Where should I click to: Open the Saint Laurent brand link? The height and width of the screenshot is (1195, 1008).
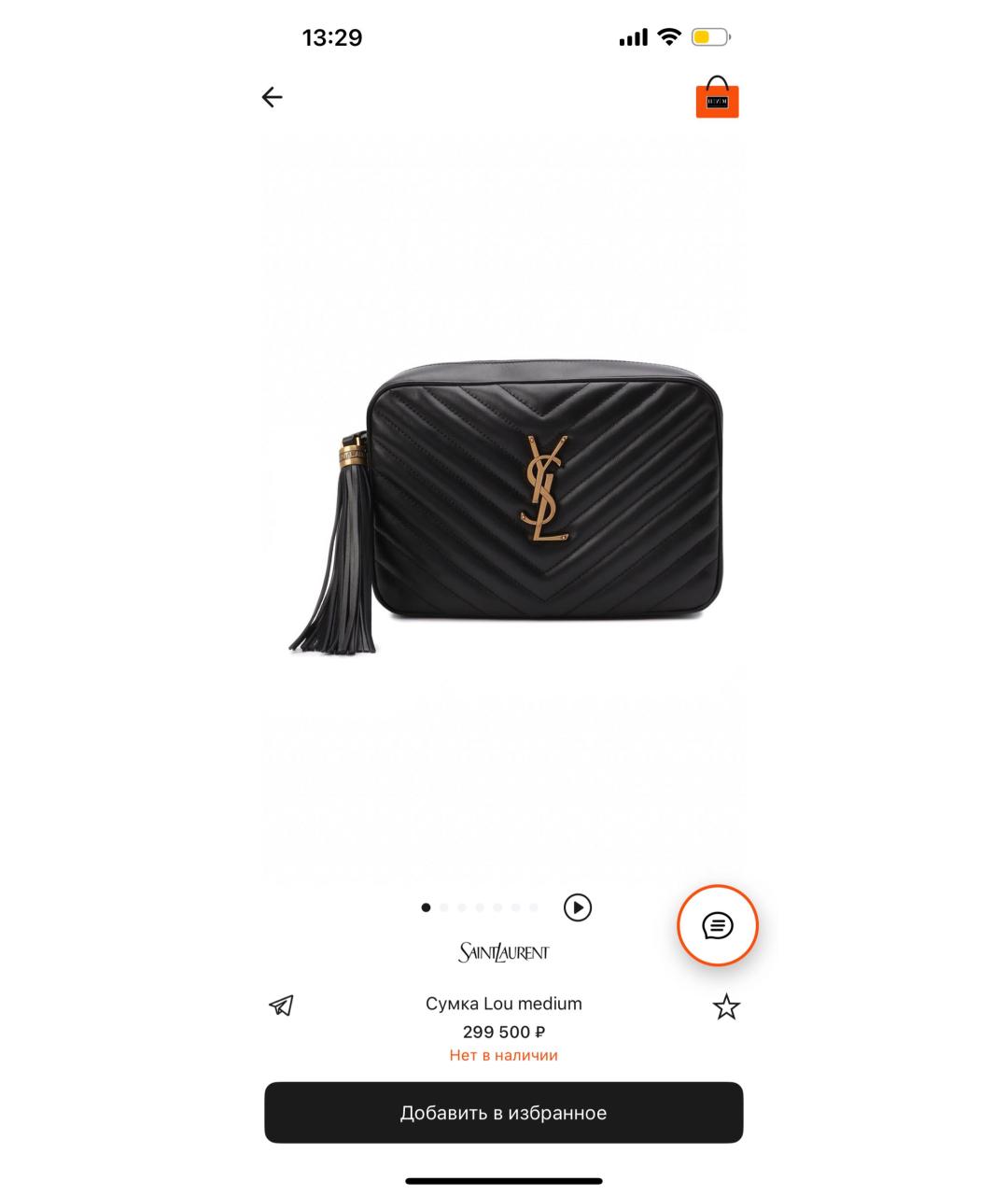click(x=503, y=952)
